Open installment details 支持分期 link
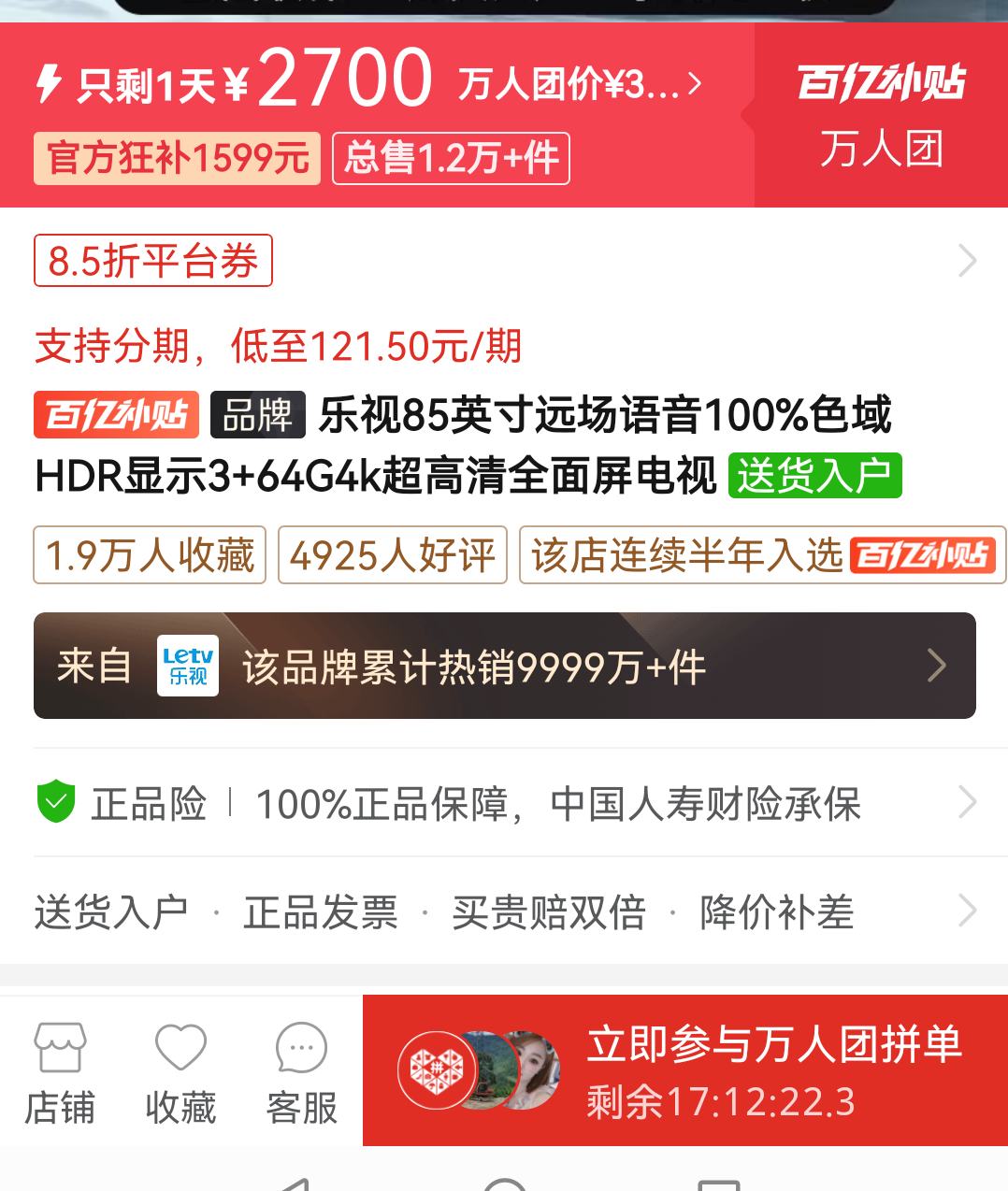1008x1191 pixels. pos(277,348)
